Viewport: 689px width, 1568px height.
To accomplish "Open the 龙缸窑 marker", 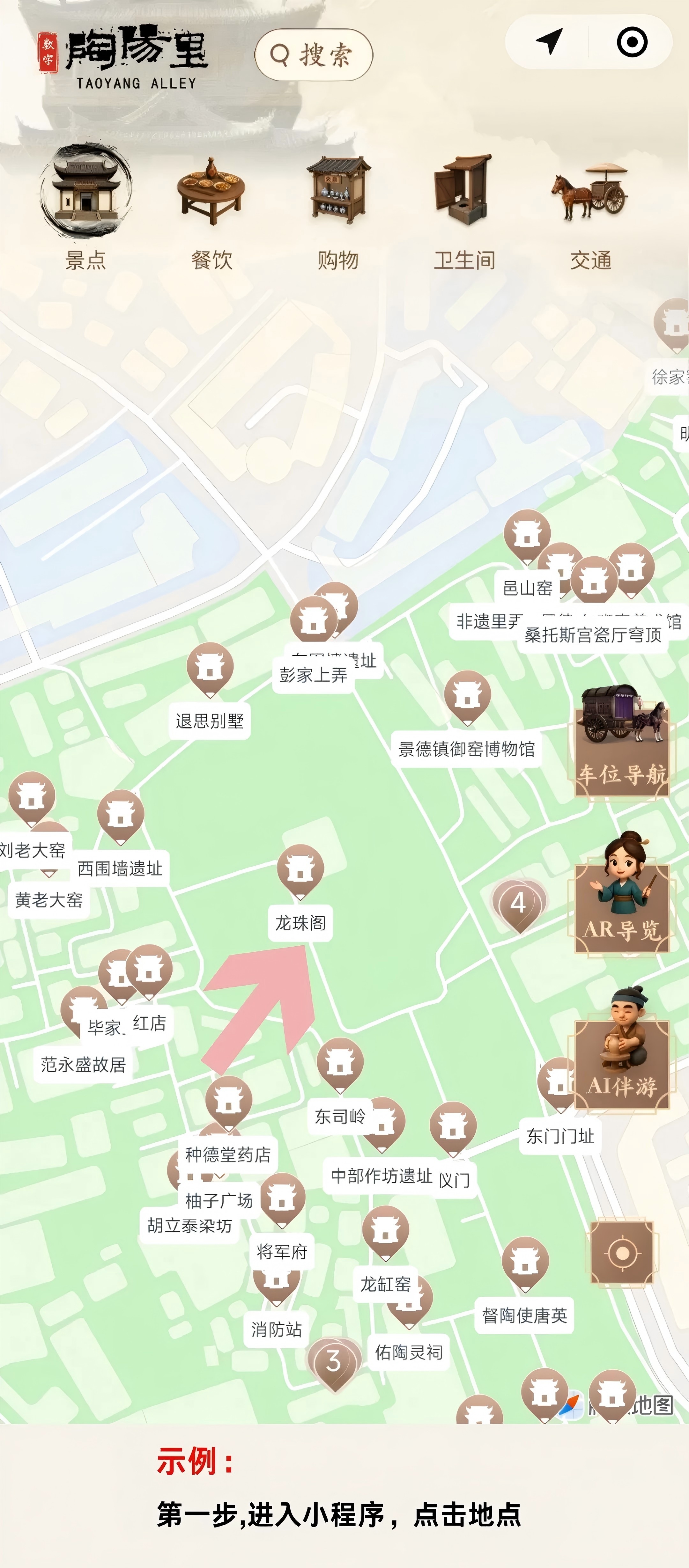I will click(x=385, y=1231).
